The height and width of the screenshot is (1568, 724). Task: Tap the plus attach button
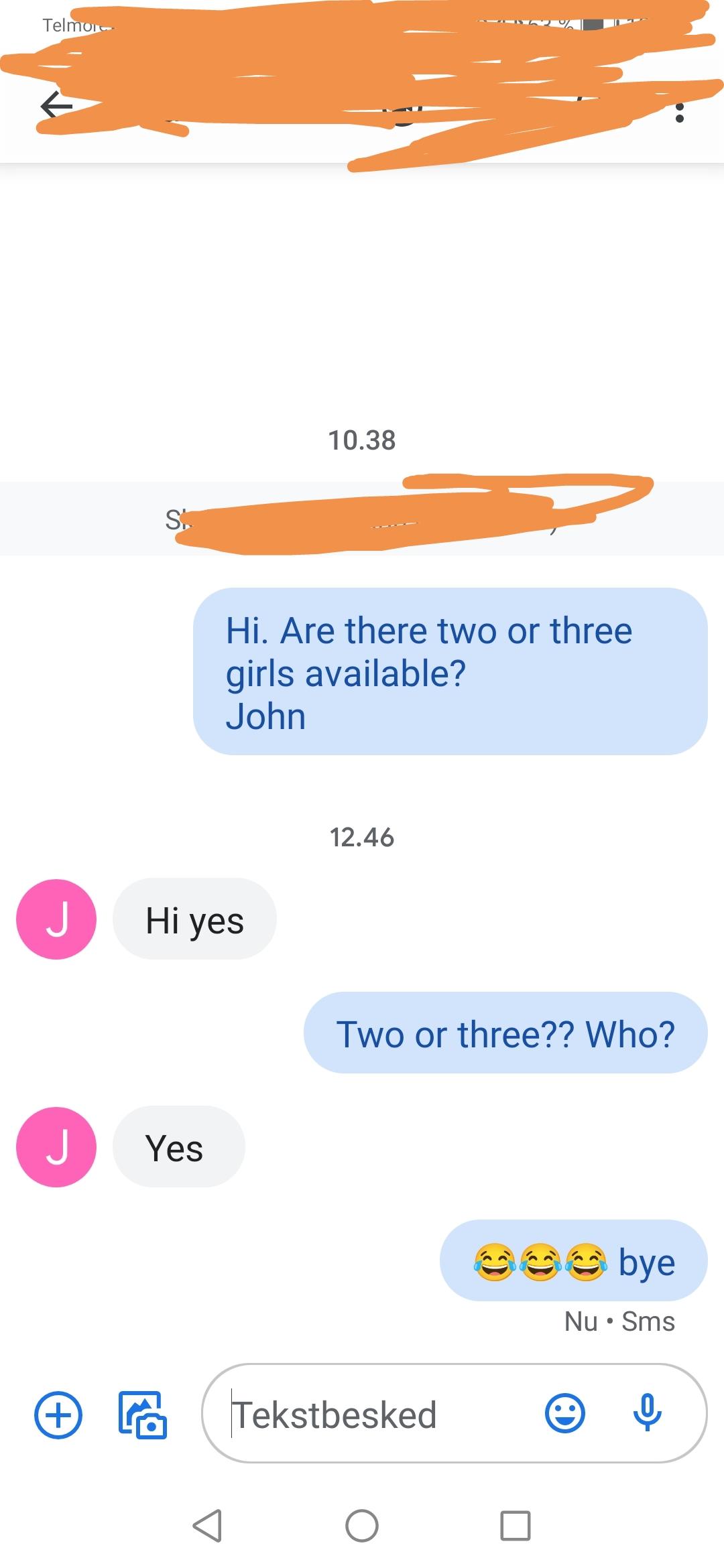[x=58, y=1415]
